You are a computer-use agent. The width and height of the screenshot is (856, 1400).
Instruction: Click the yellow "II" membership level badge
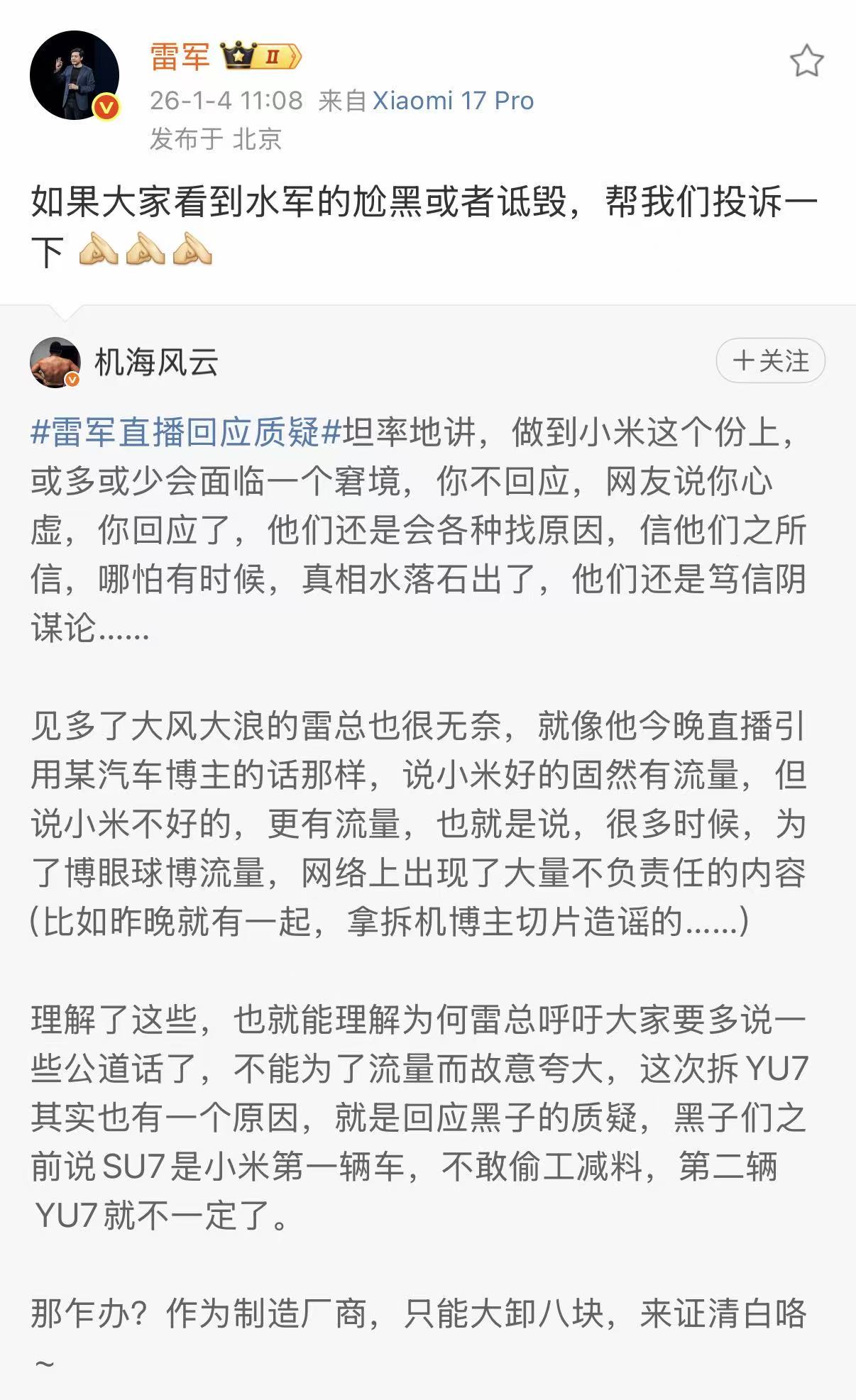[x=277, y=57]
